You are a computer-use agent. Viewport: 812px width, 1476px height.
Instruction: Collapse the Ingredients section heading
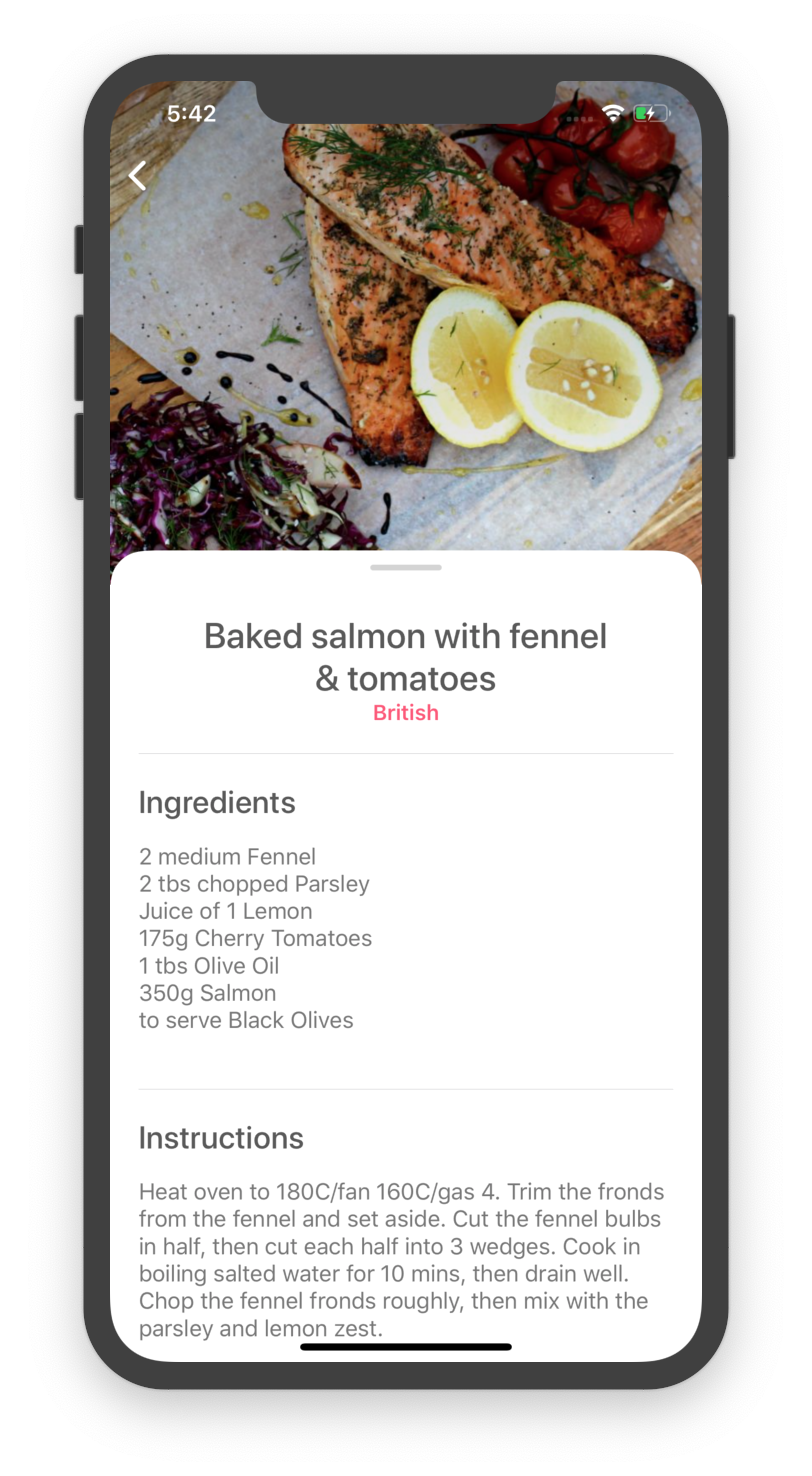[217, 803]
